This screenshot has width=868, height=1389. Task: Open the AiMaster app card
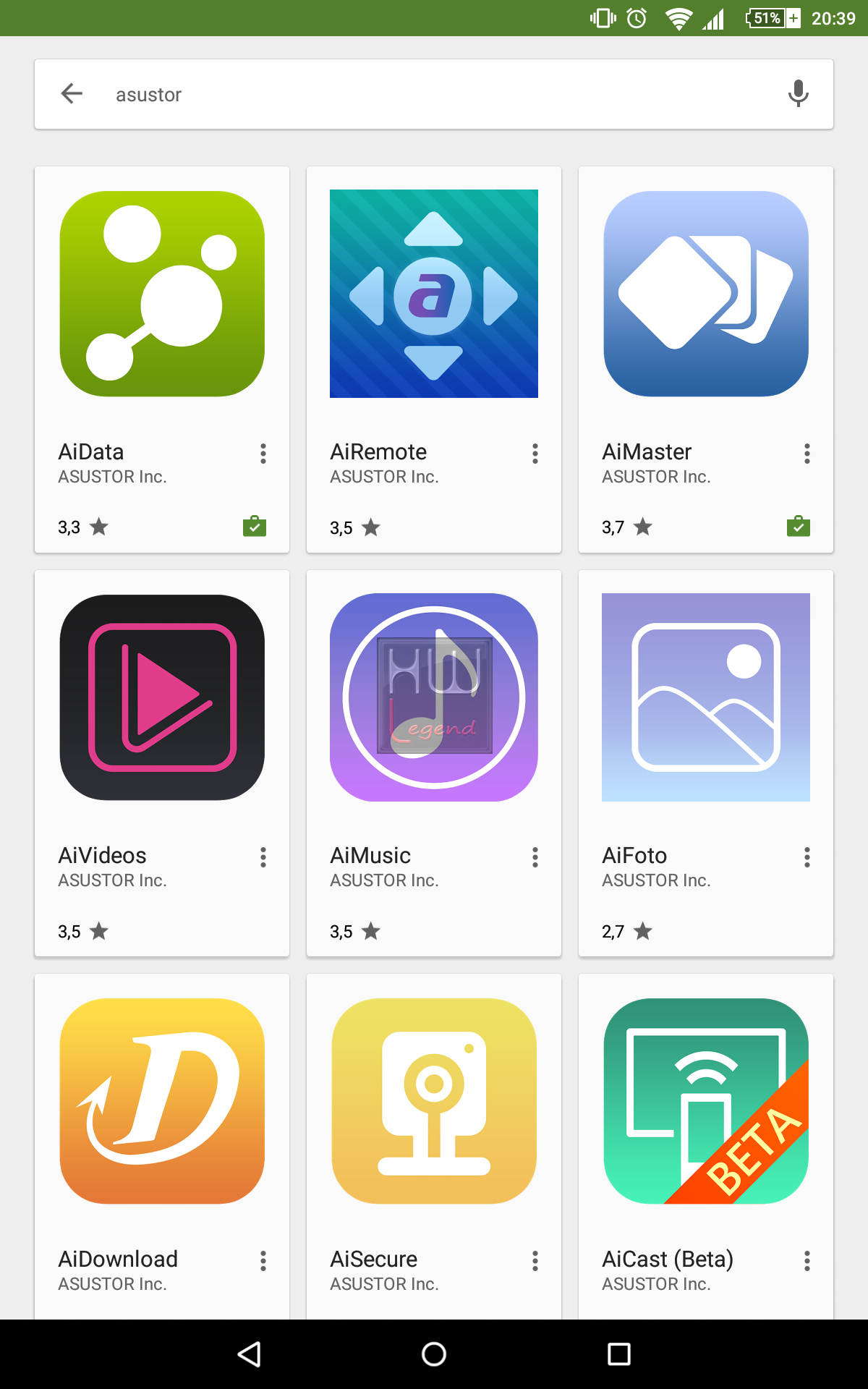(x=706, y=360)
